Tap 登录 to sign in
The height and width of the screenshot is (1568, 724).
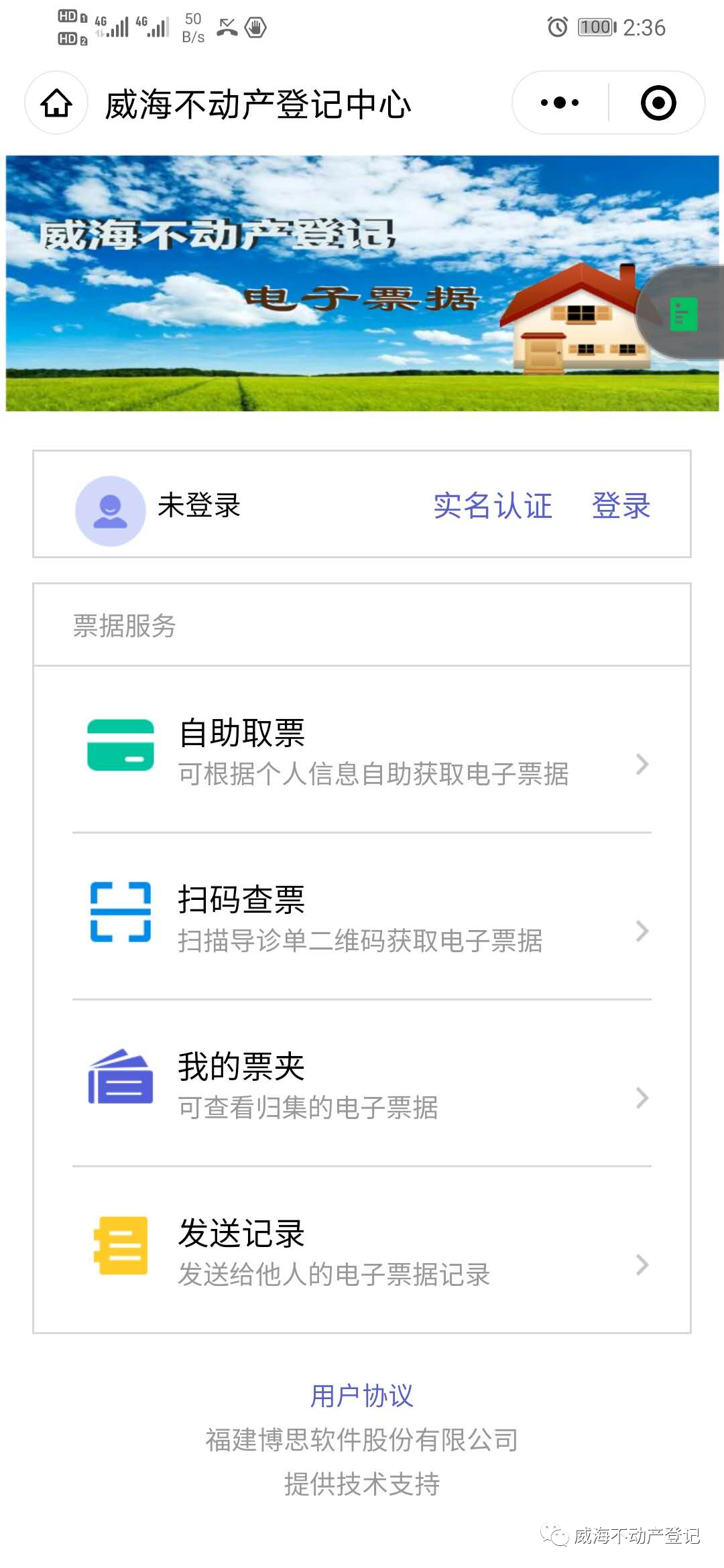(x=621, y=505)
